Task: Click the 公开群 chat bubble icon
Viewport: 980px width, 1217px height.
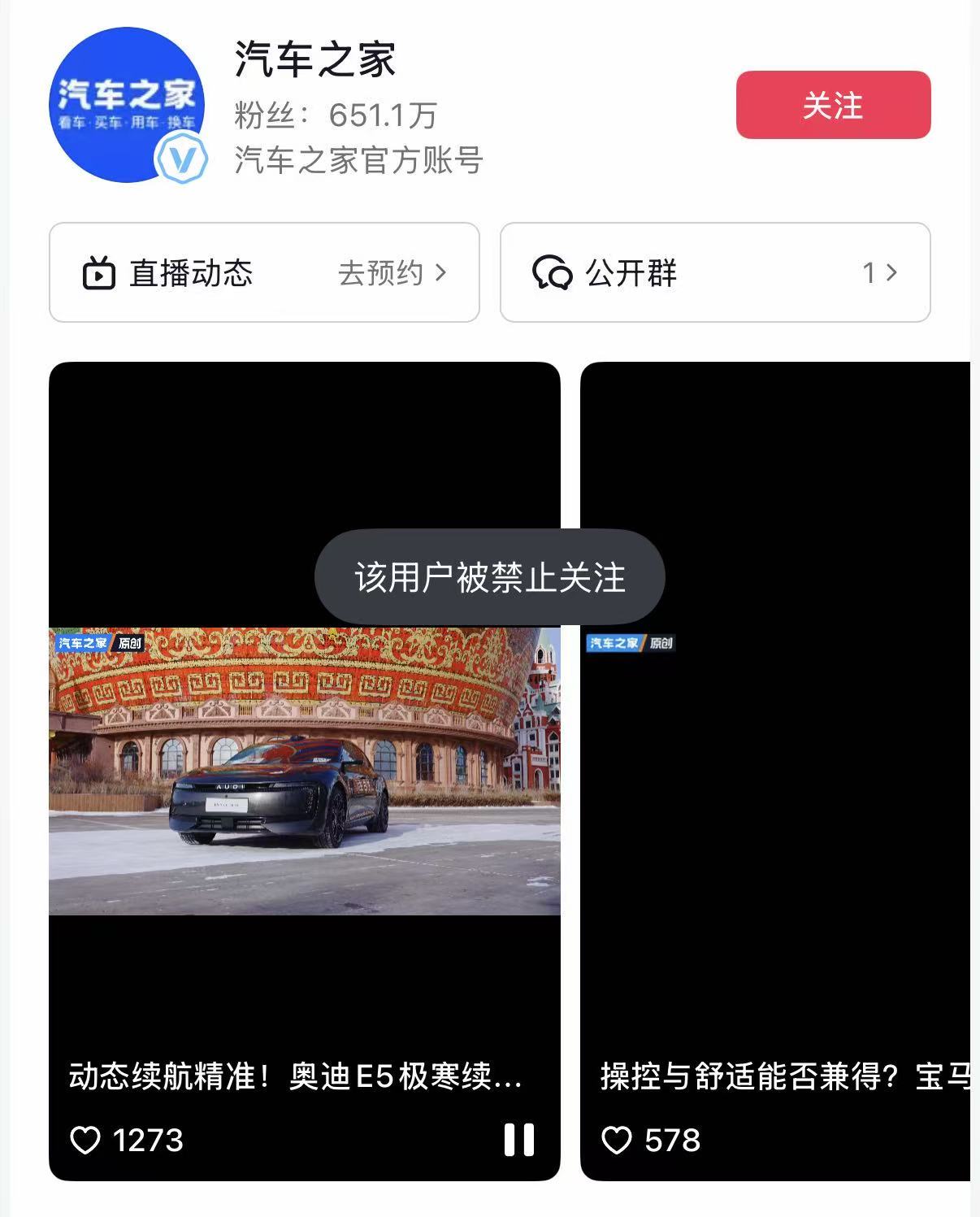Action: tap(554, 273)
